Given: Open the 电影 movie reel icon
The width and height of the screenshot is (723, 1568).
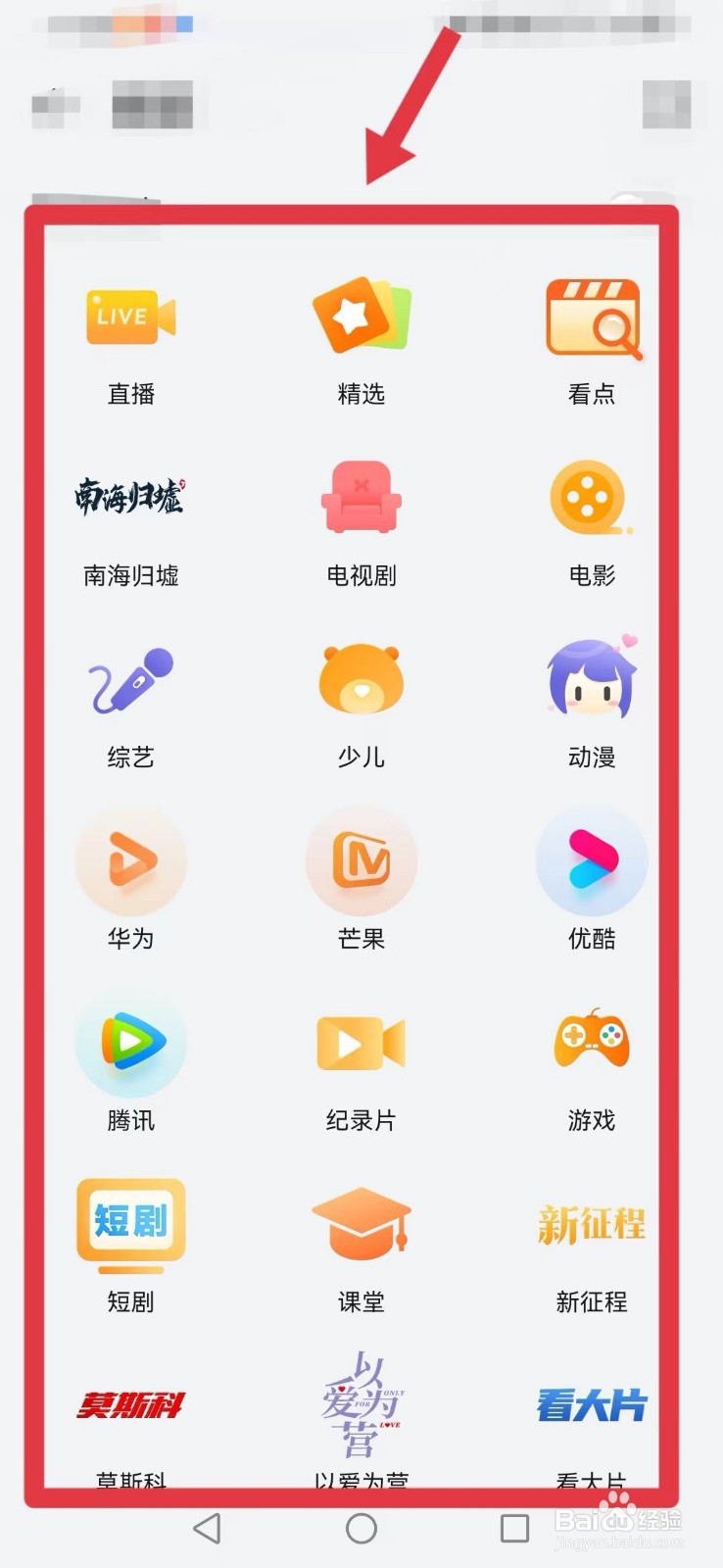Looking at the screenshot, I should (590, 500).
